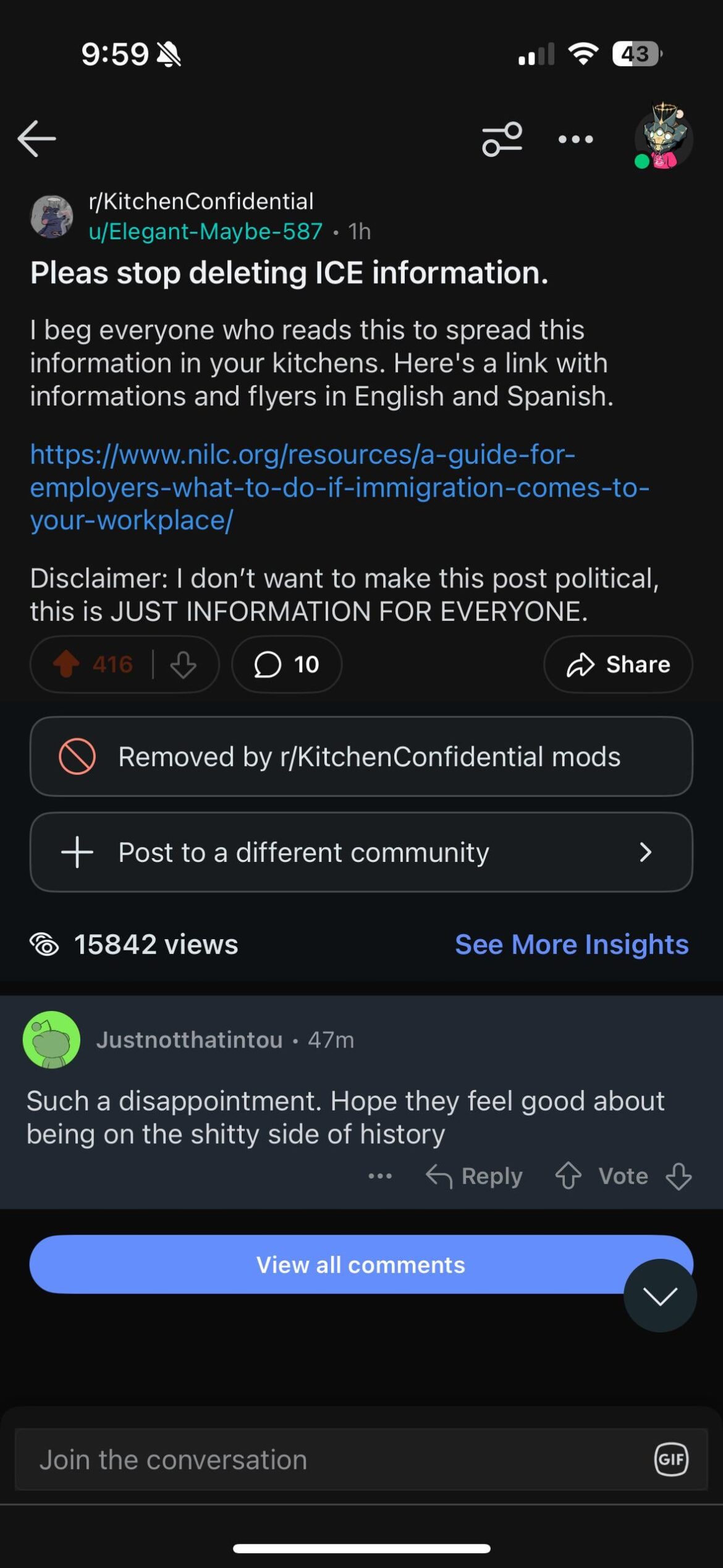
Task: Open the comment sort and filter options
Action: point(502,139)
